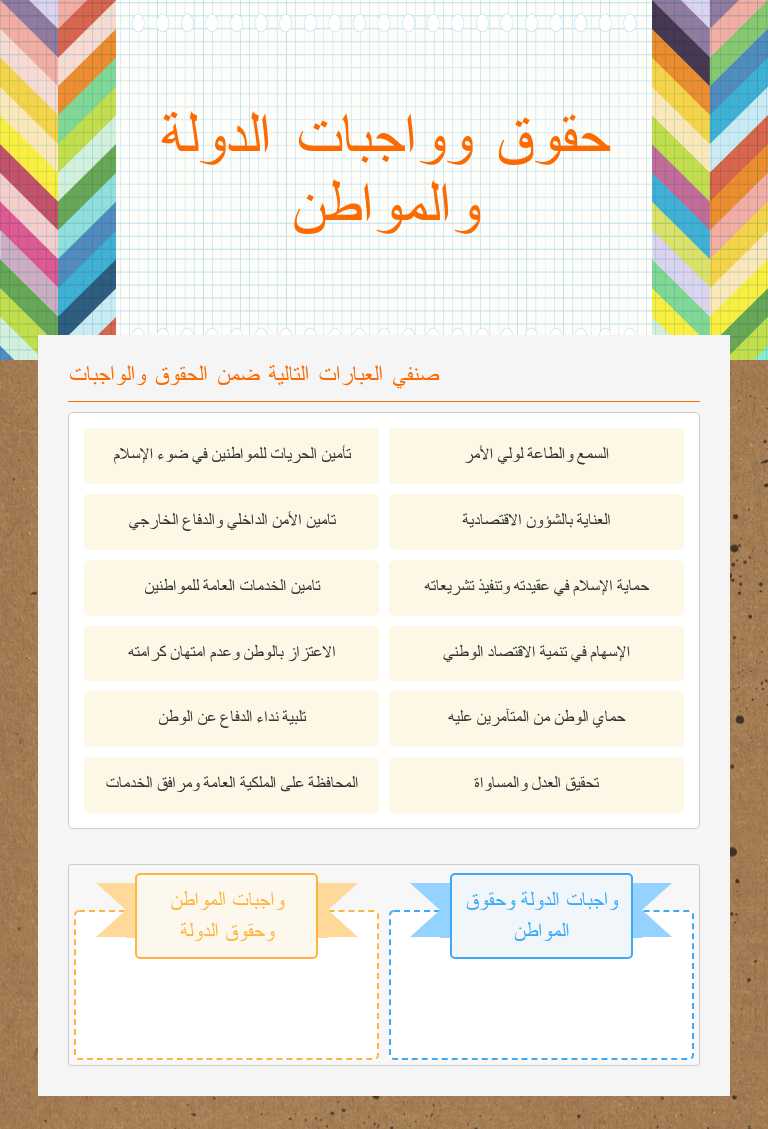Select "تأمين الحريات للمواطنين في ضوء الإسلام"
The width and height of the screenshot is (768, 1129).
[x=231, y=455]
